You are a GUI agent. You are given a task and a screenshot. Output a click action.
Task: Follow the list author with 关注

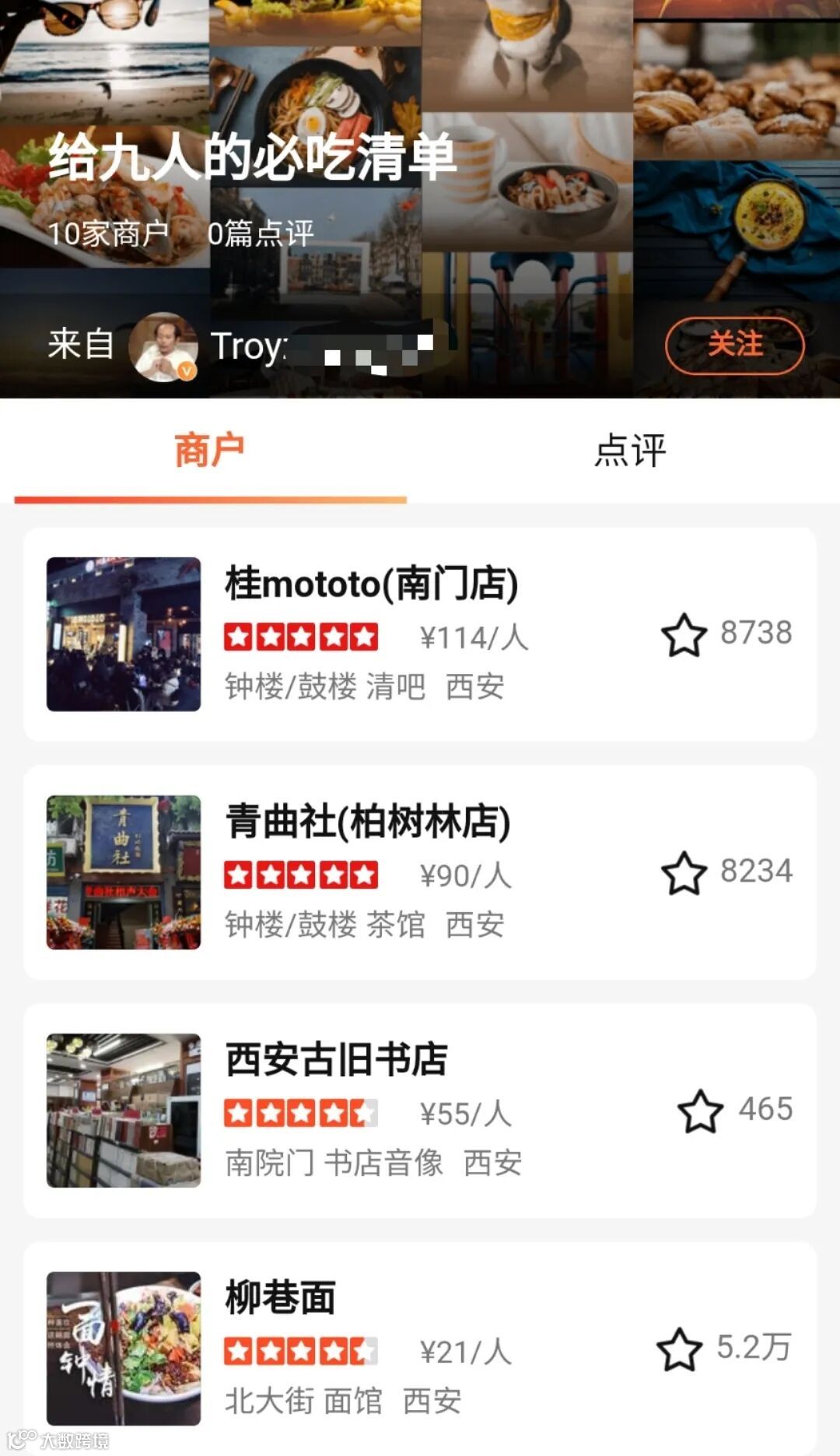[734, 345]
